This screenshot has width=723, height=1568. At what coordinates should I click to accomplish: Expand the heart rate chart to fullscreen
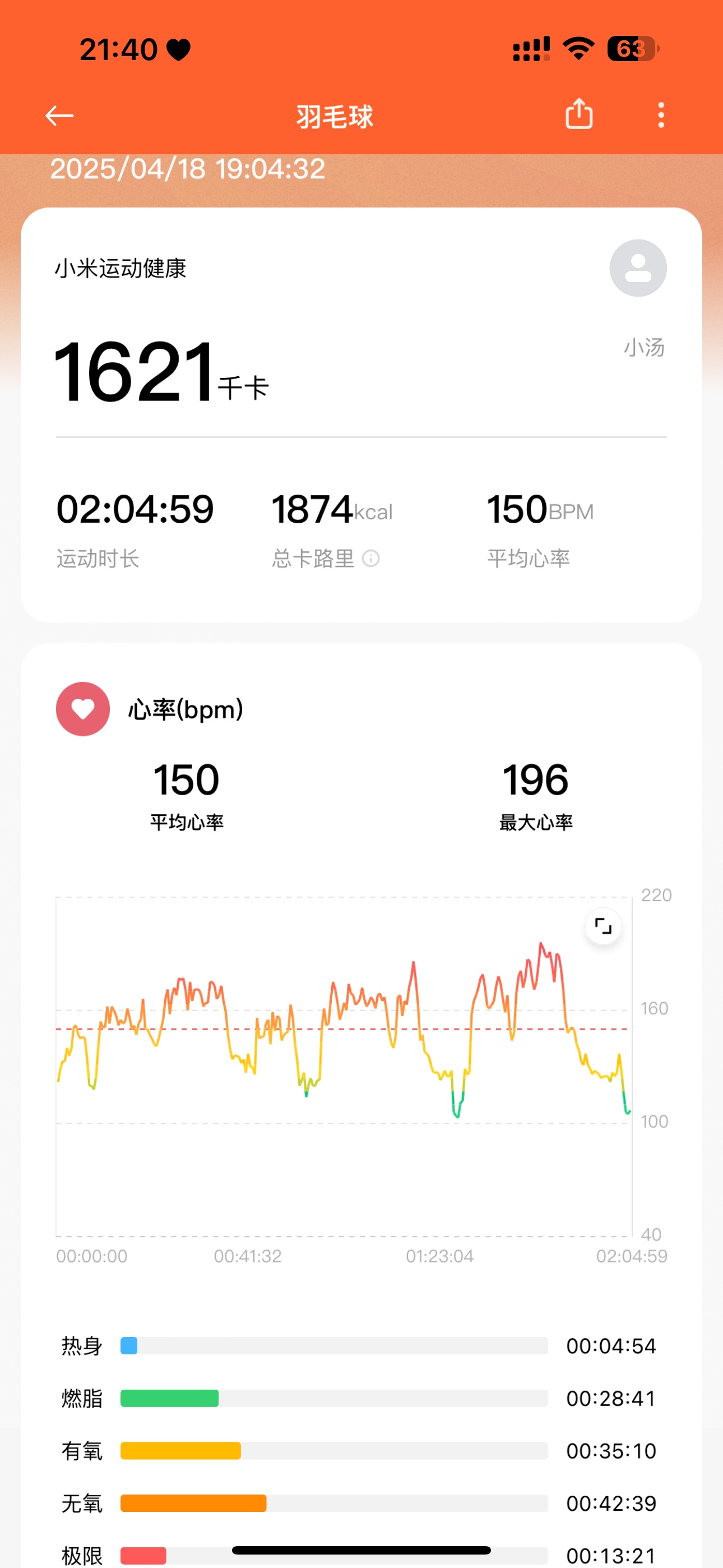click(x=603, y=926)
